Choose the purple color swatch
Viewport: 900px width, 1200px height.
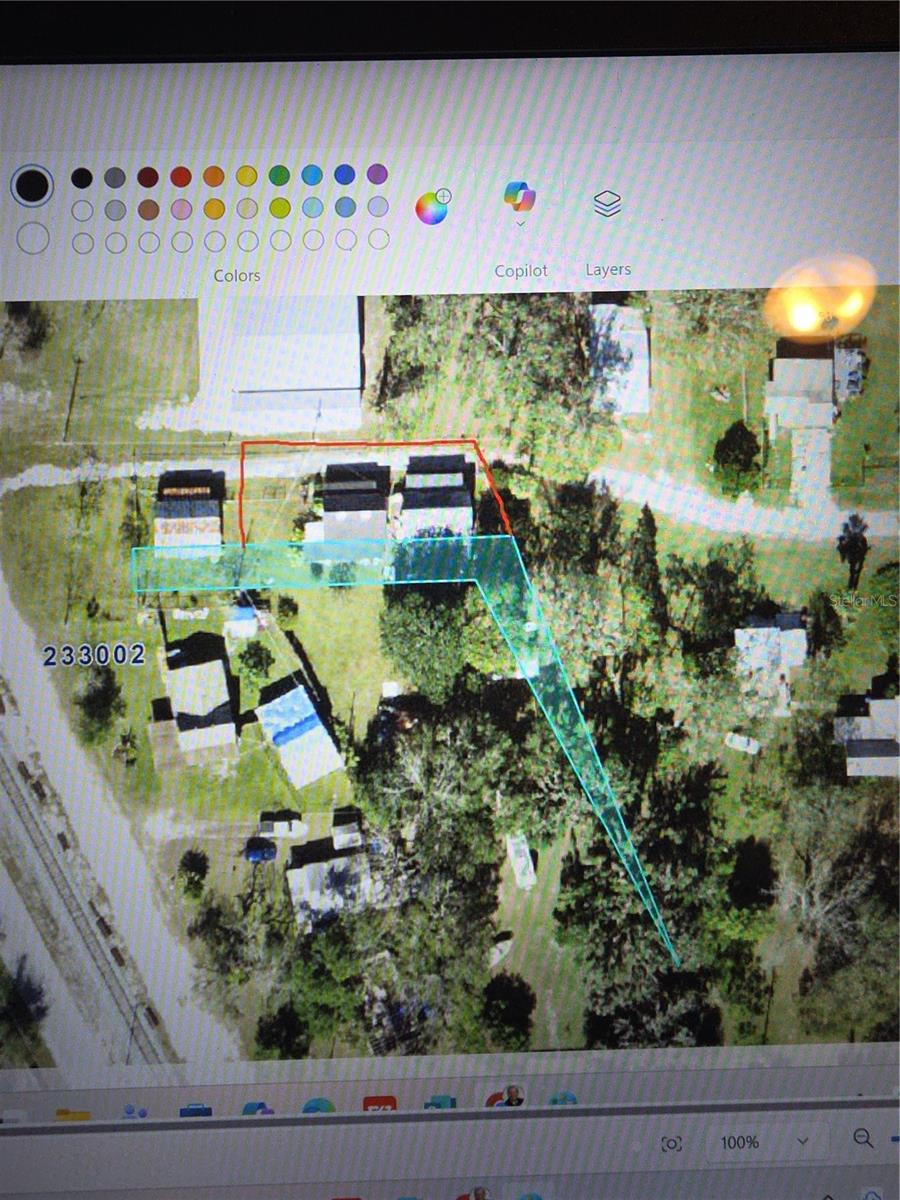377,174
